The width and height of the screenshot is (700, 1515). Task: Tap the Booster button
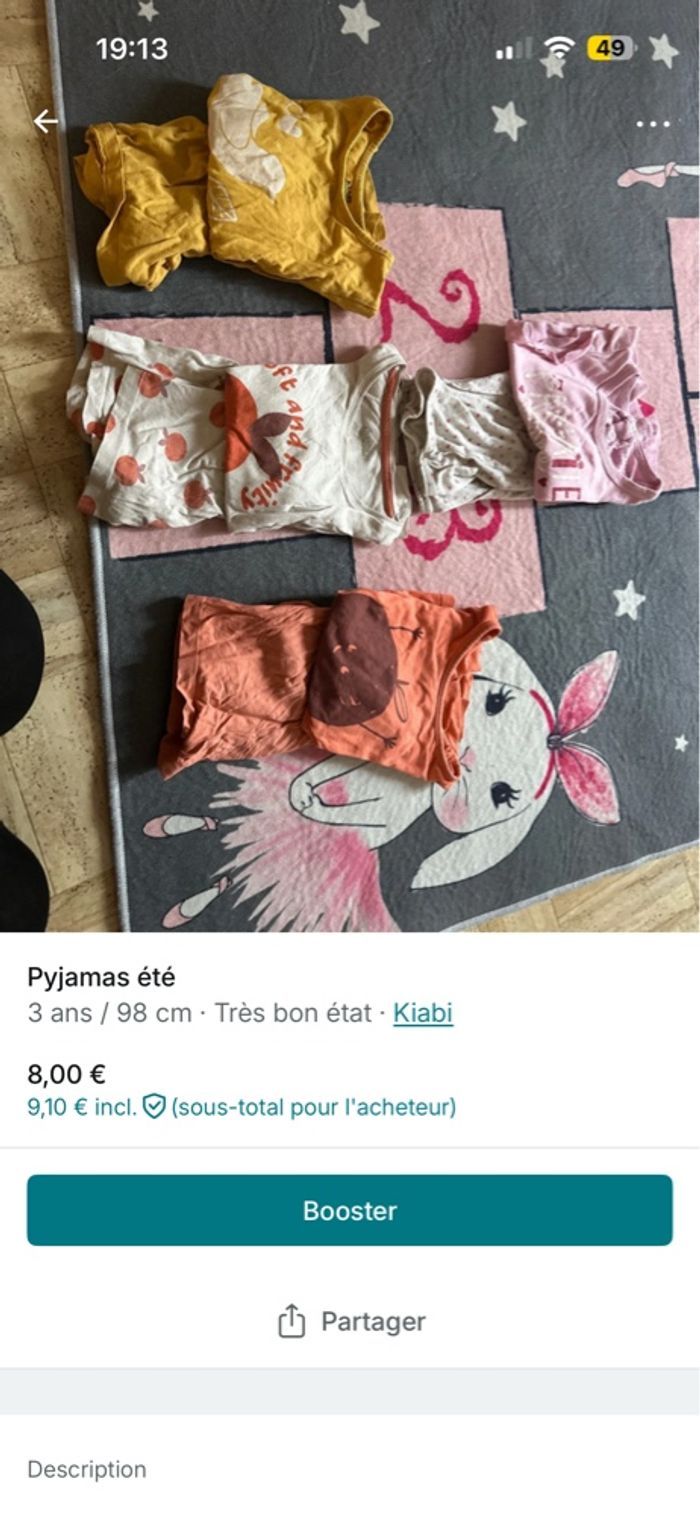coord(350,1210)
